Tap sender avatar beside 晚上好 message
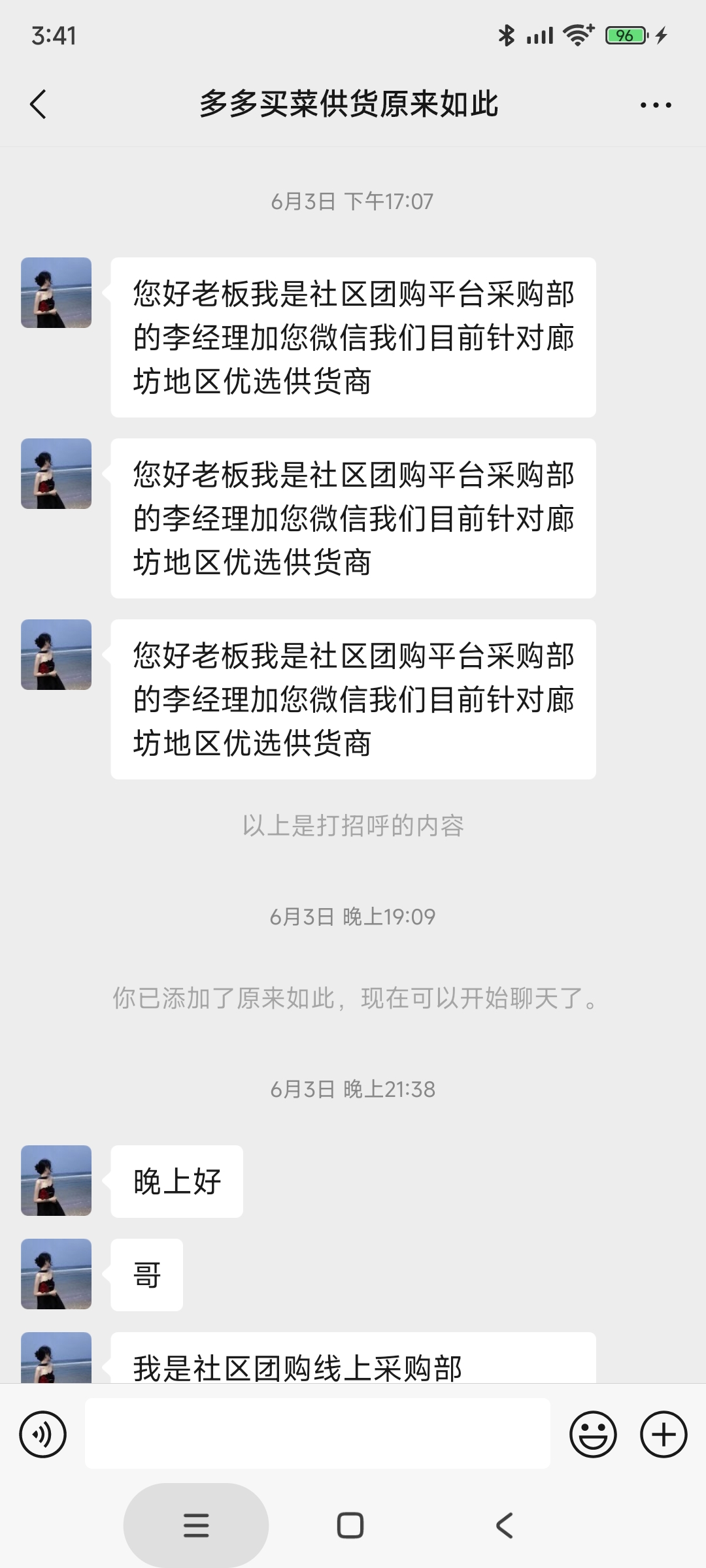This screenshot has width=706, height=1568. point(56,1181)
